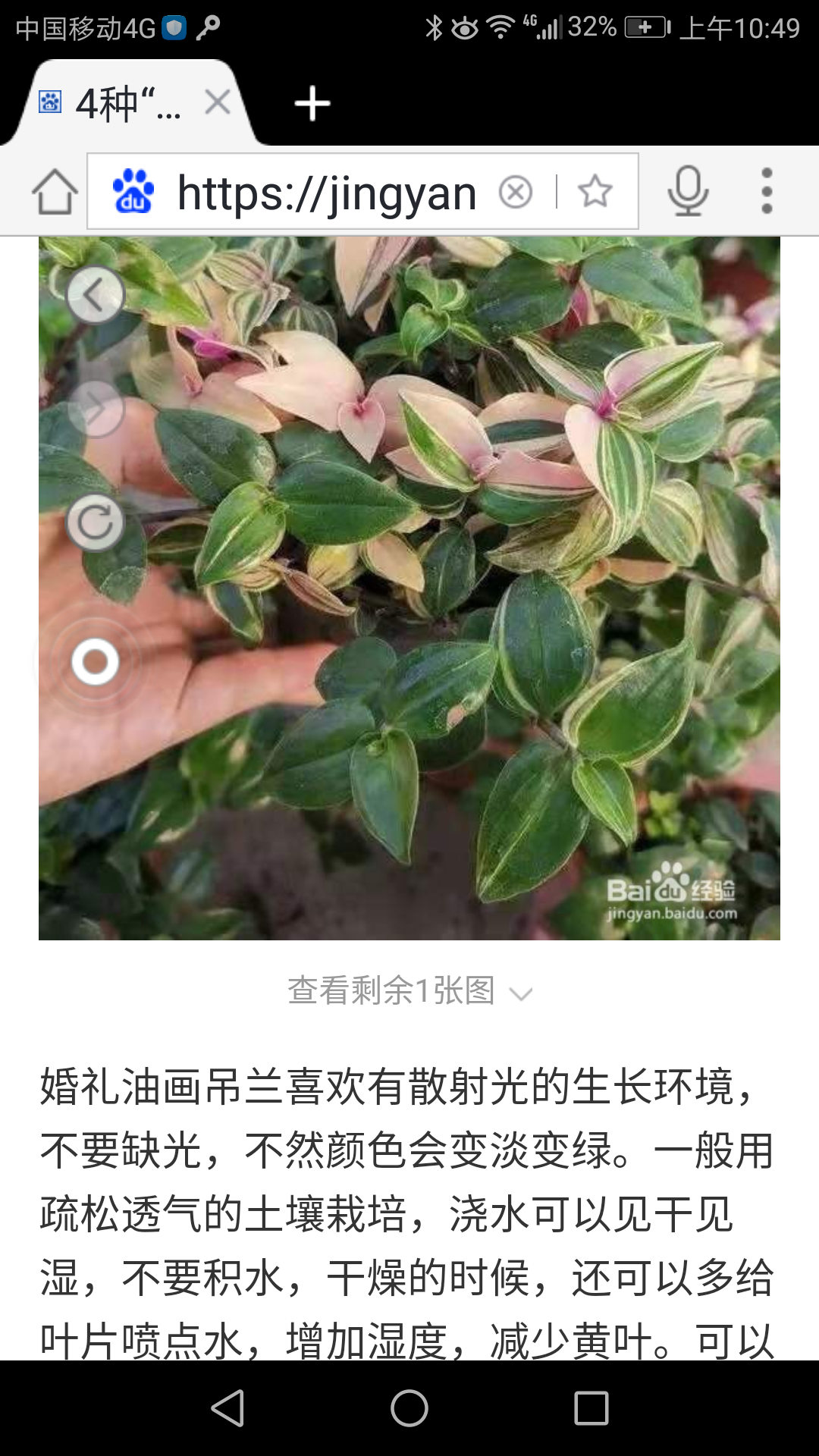Tap the system back button
This screenshot has width=819, height=1456.
(227, 1408)
